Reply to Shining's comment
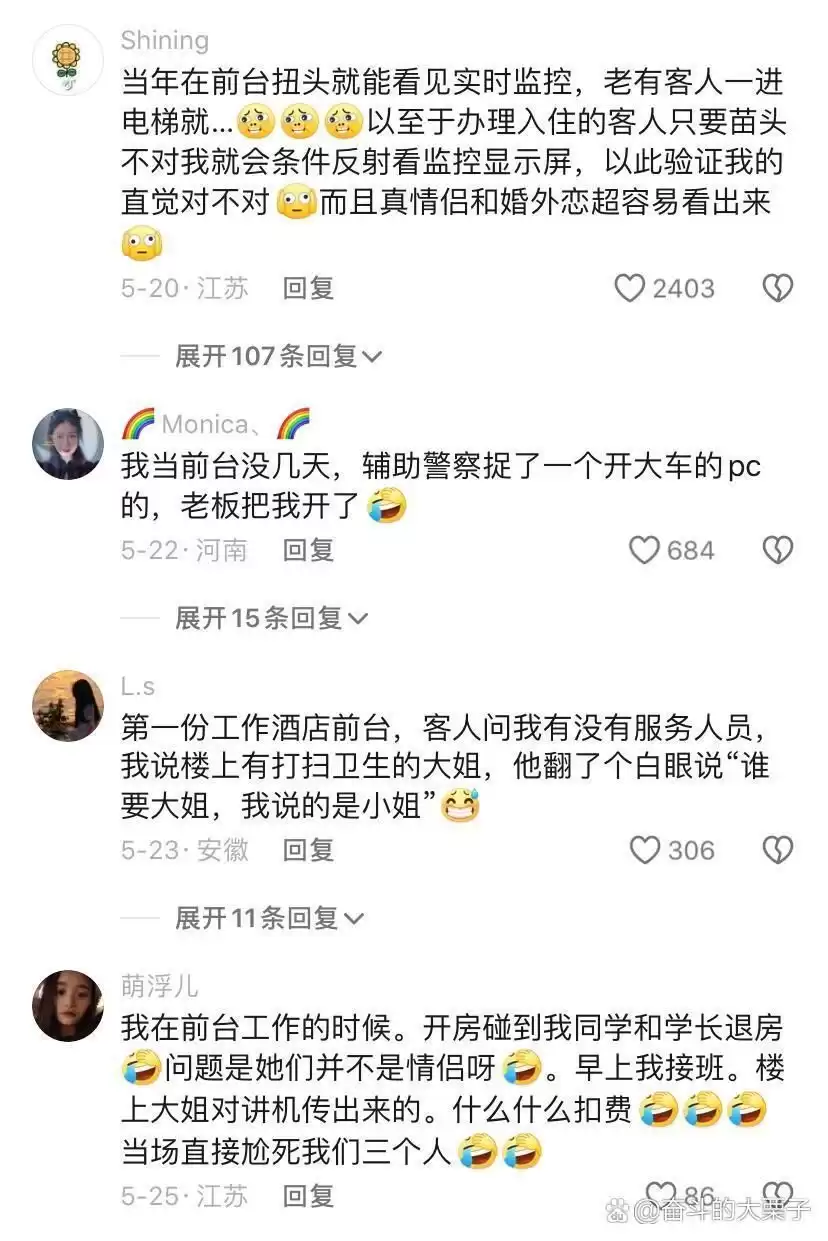 pos(307,289)
